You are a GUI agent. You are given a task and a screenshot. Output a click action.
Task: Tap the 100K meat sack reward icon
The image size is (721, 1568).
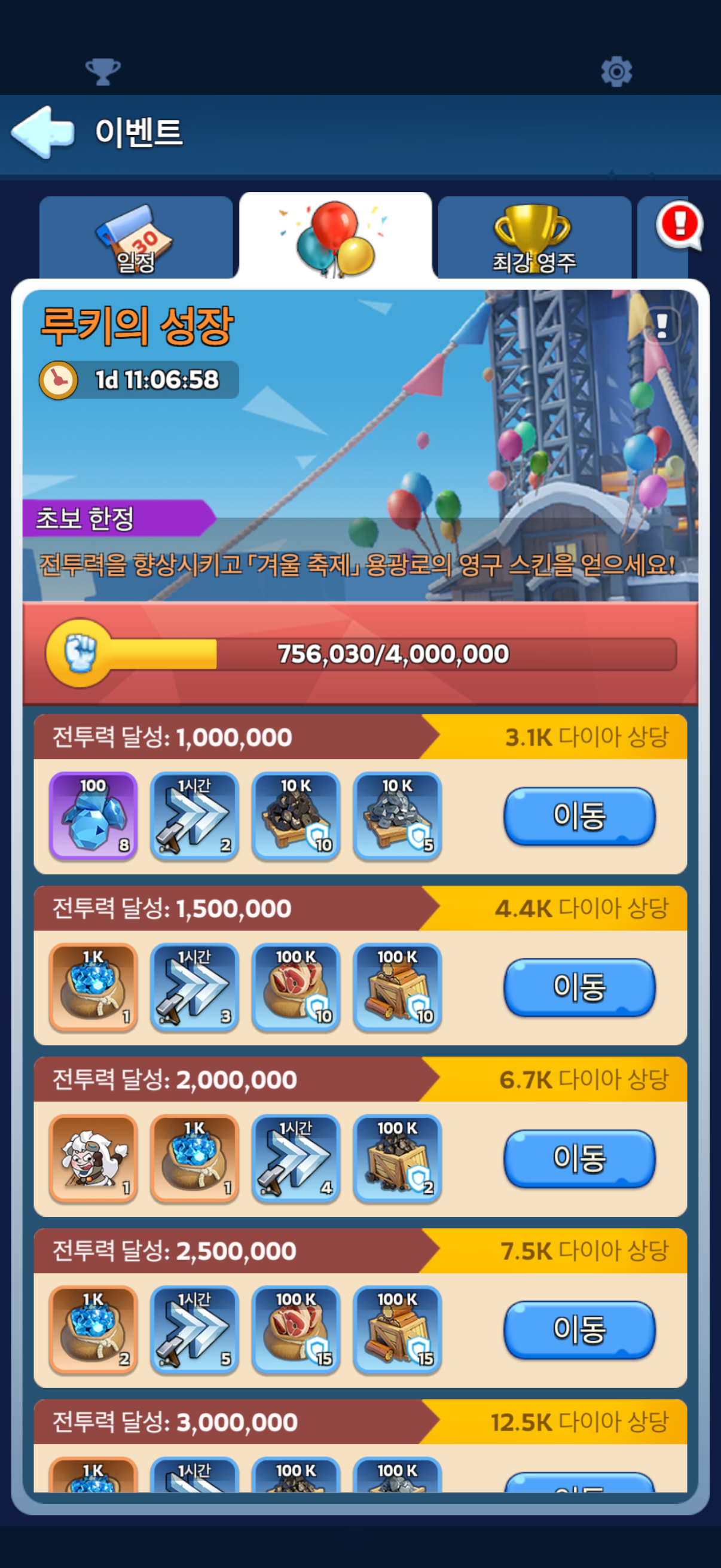pyautogui.click(x=295, y=987)
